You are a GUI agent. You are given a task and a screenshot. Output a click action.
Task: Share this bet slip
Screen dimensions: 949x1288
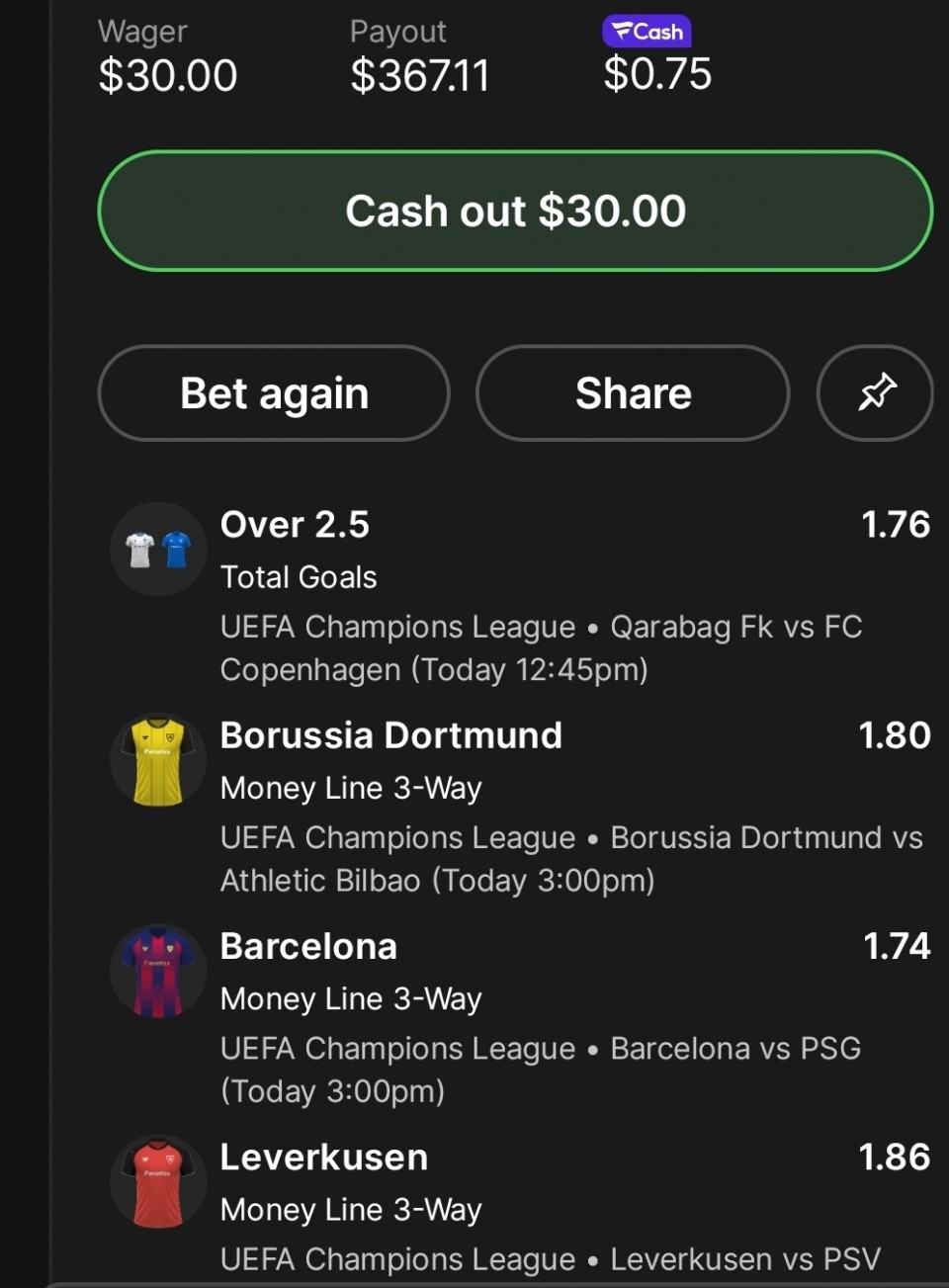pyautogui.click(x=633, y=393)
